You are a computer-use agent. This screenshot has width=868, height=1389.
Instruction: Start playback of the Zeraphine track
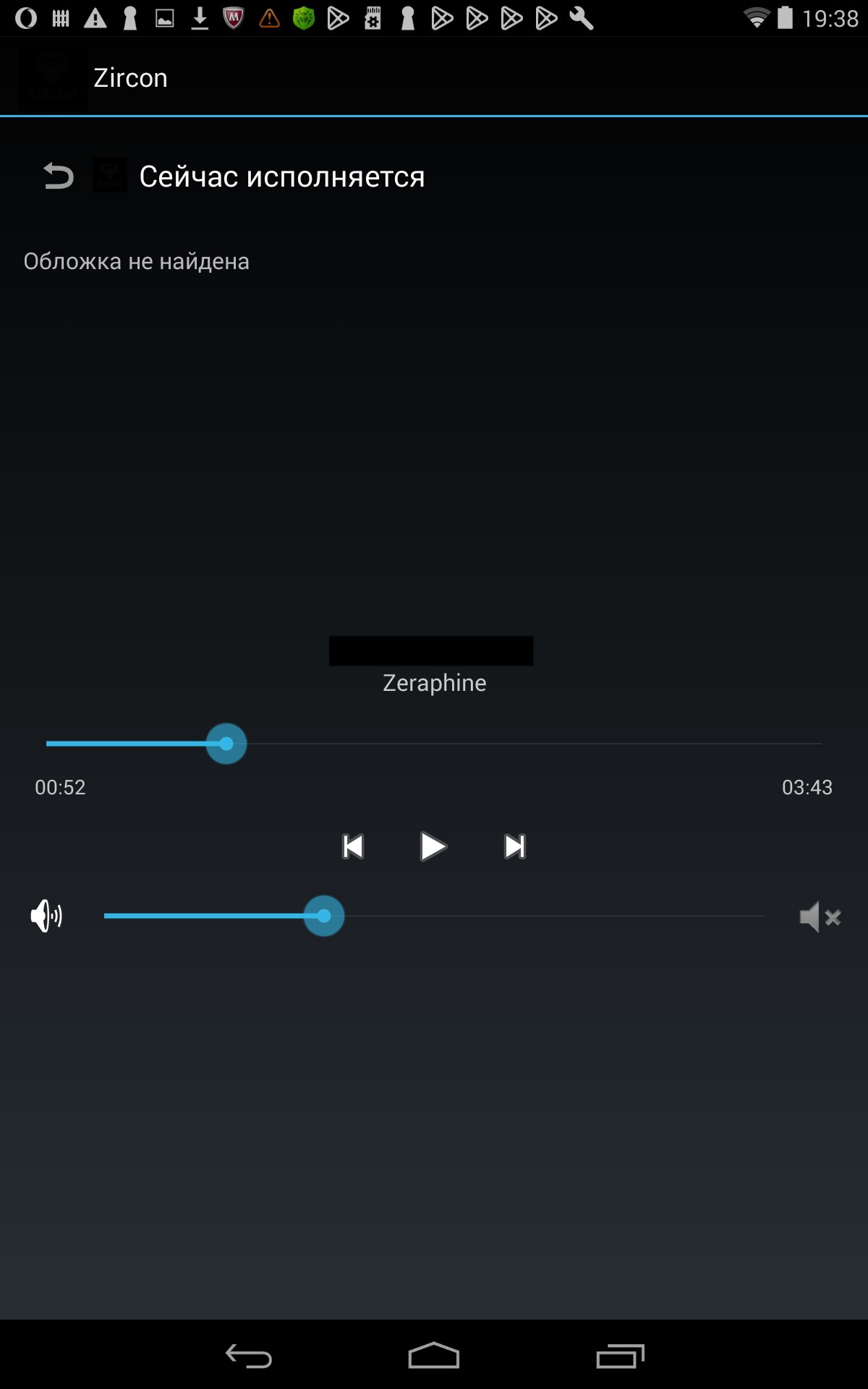point(433,846)
